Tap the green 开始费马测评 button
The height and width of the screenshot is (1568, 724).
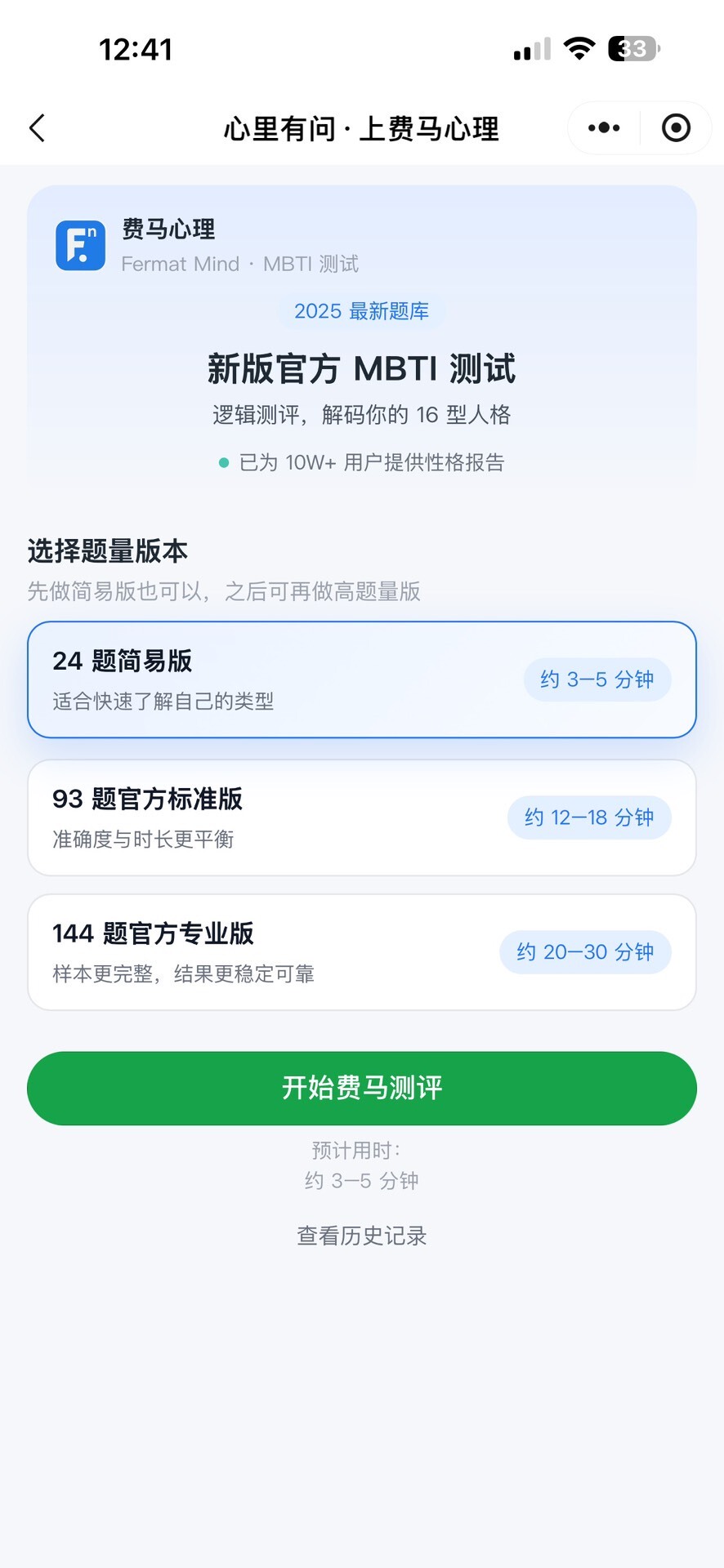point(361,1088)
